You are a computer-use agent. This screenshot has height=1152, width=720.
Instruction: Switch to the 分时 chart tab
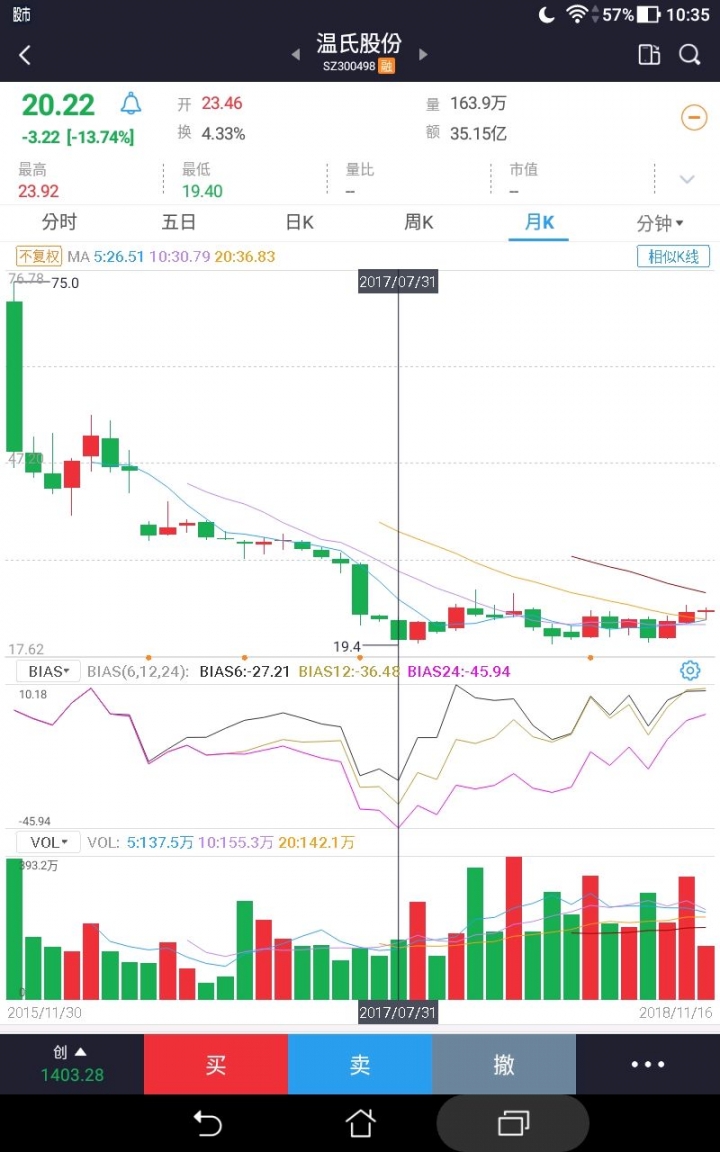point(59,222)
